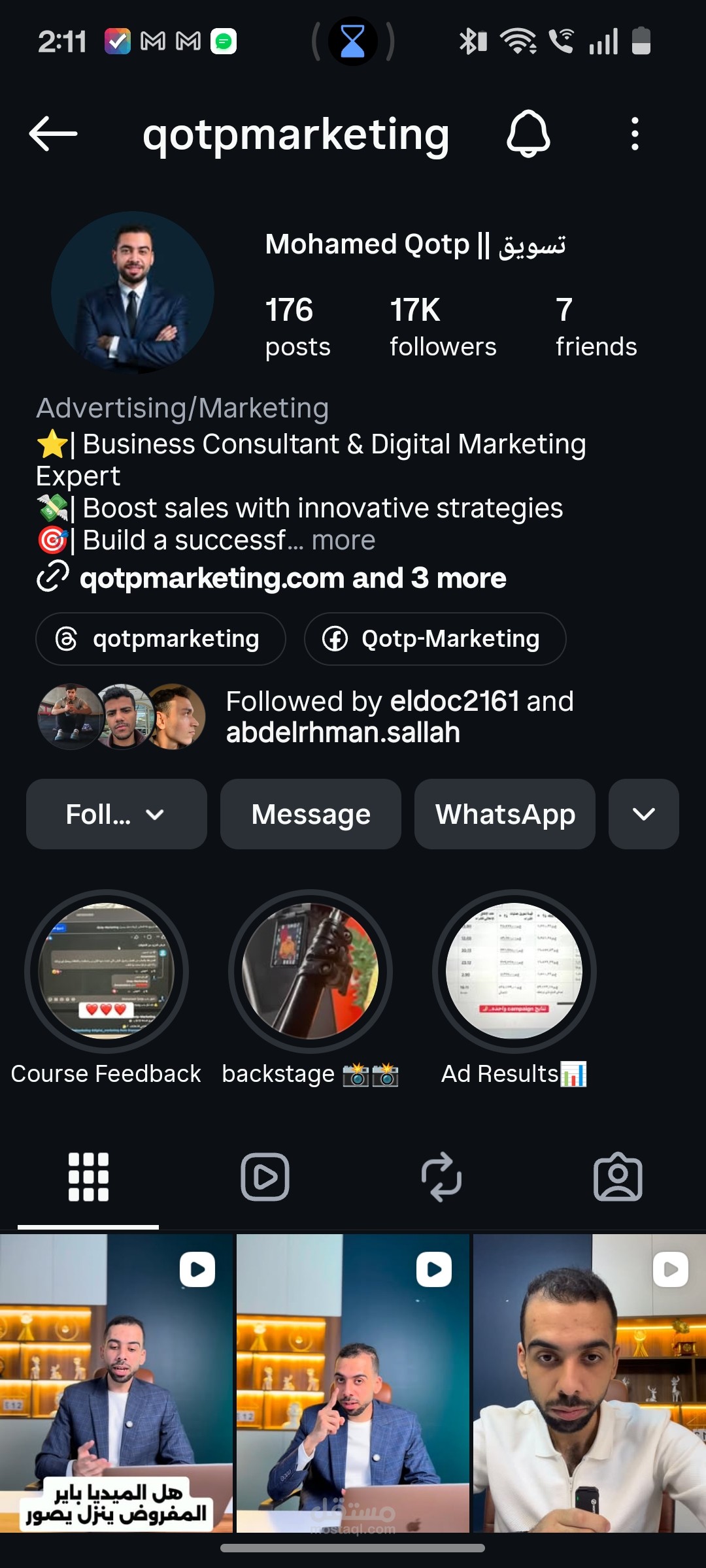
Task: Open the backstage highlight
Action: [x=311, y=972]
